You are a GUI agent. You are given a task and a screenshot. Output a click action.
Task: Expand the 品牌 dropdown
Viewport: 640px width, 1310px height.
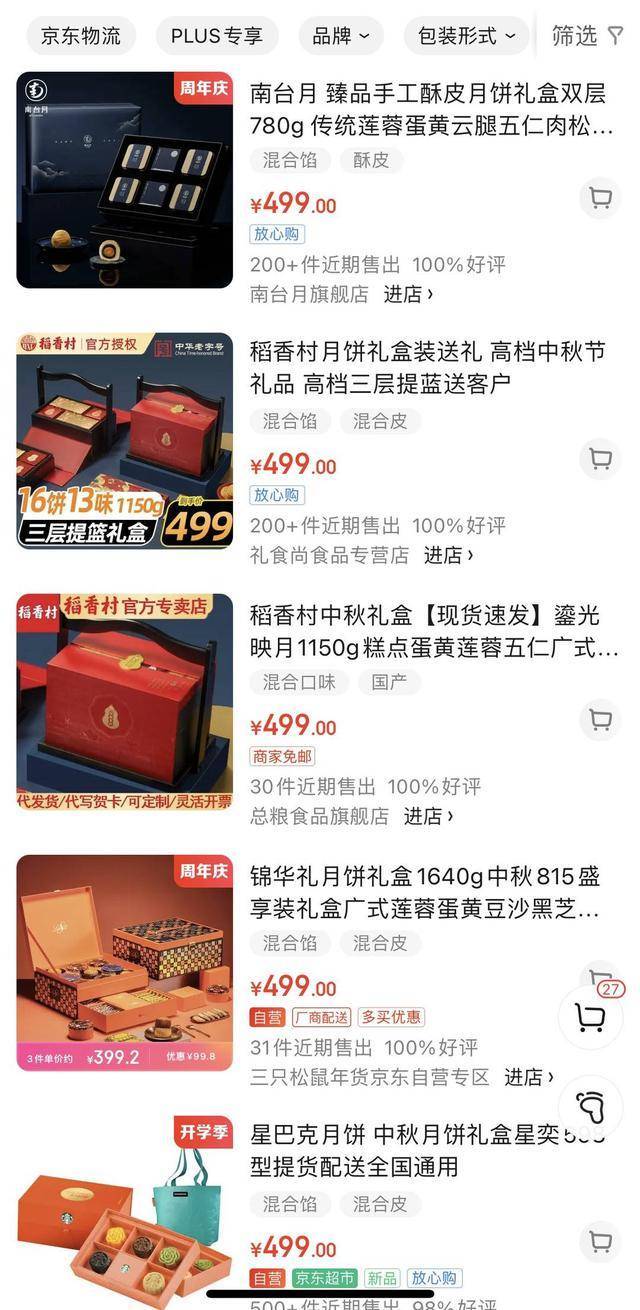[x=341, y=36]
